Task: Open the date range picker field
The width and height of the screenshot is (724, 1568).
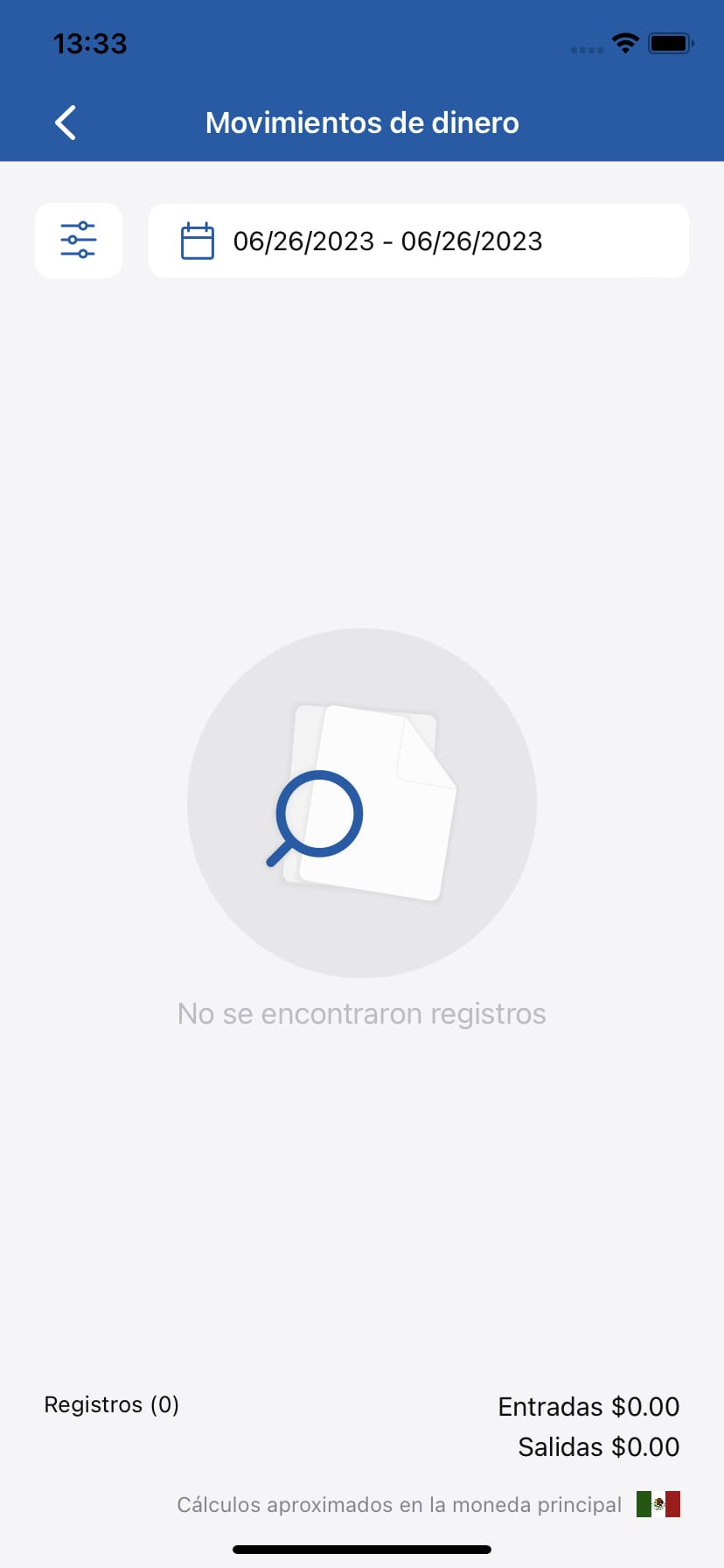Action: tap(418, 241)
